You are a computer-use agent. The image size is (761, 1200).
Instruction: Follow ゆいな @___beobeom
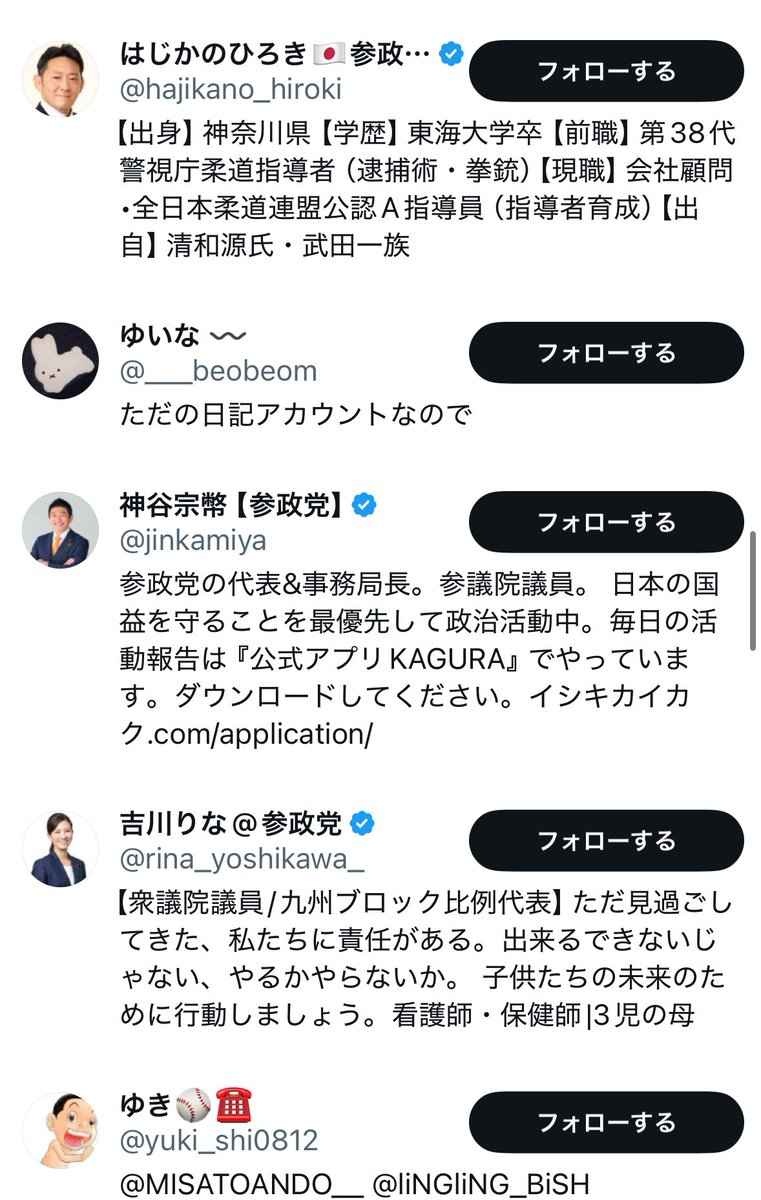(606, 353)
